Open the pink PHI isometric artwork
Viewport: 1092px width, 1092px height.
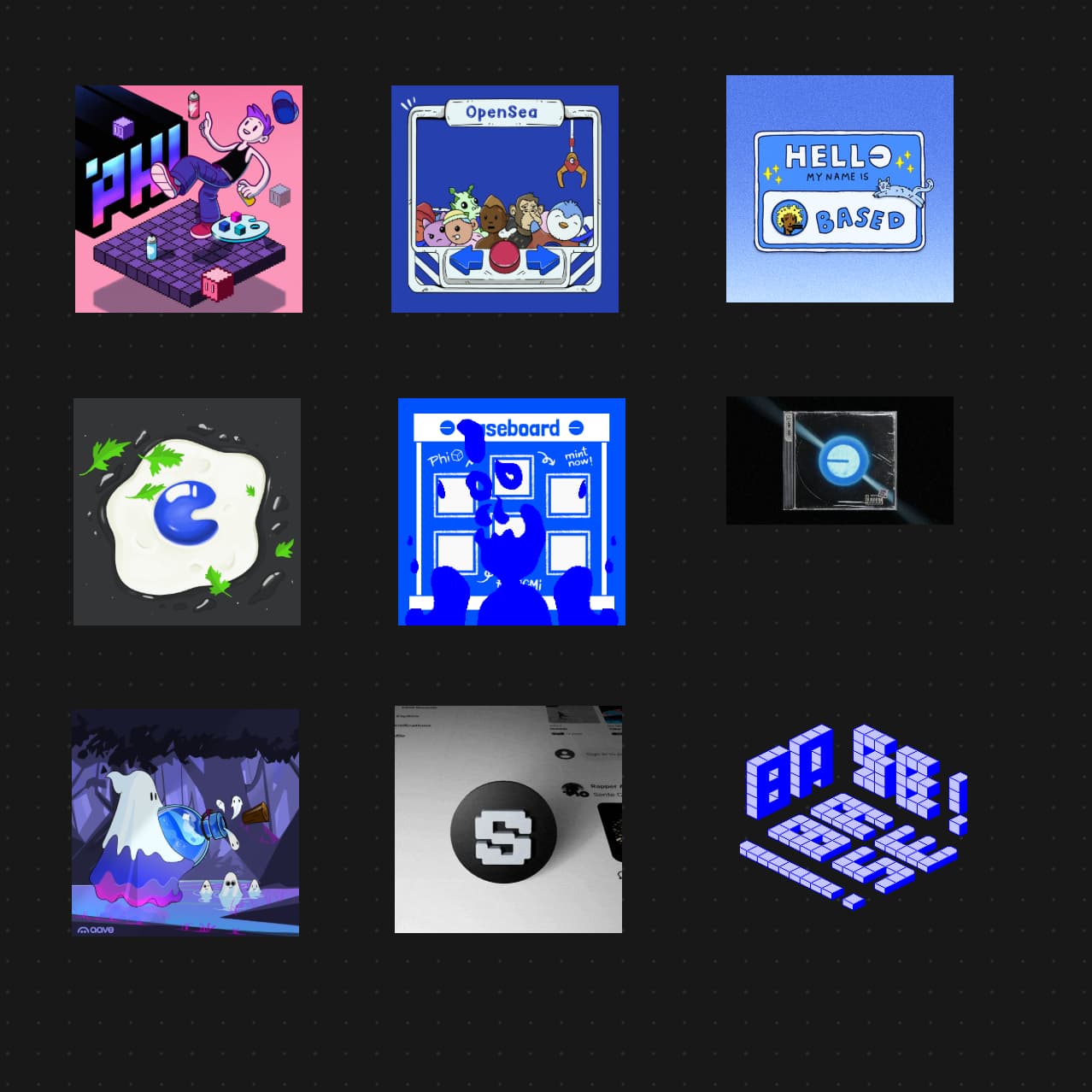coord(188,198)
